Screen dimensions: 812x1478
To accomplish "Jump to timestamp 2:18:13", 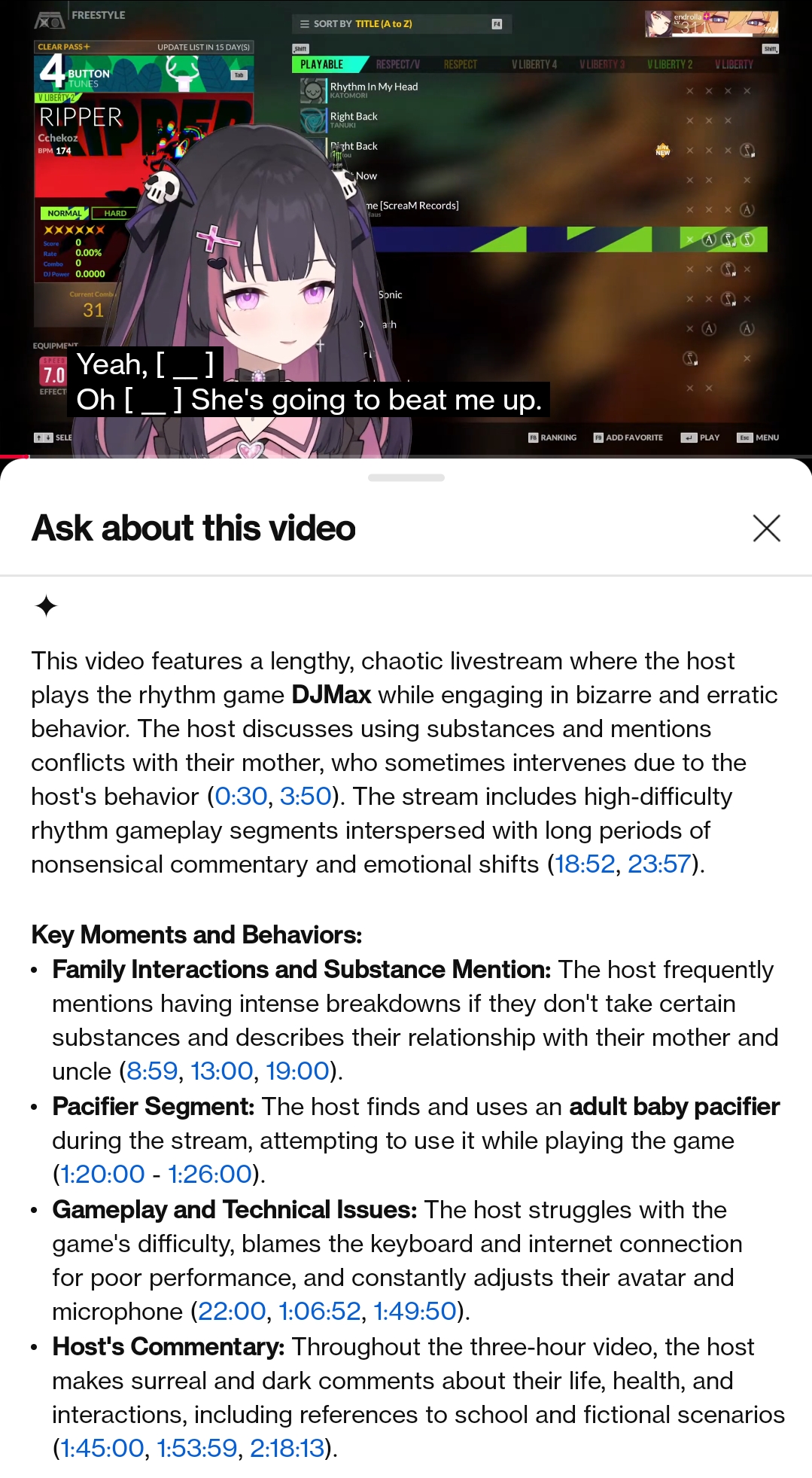I will [x=287, y=1449].
